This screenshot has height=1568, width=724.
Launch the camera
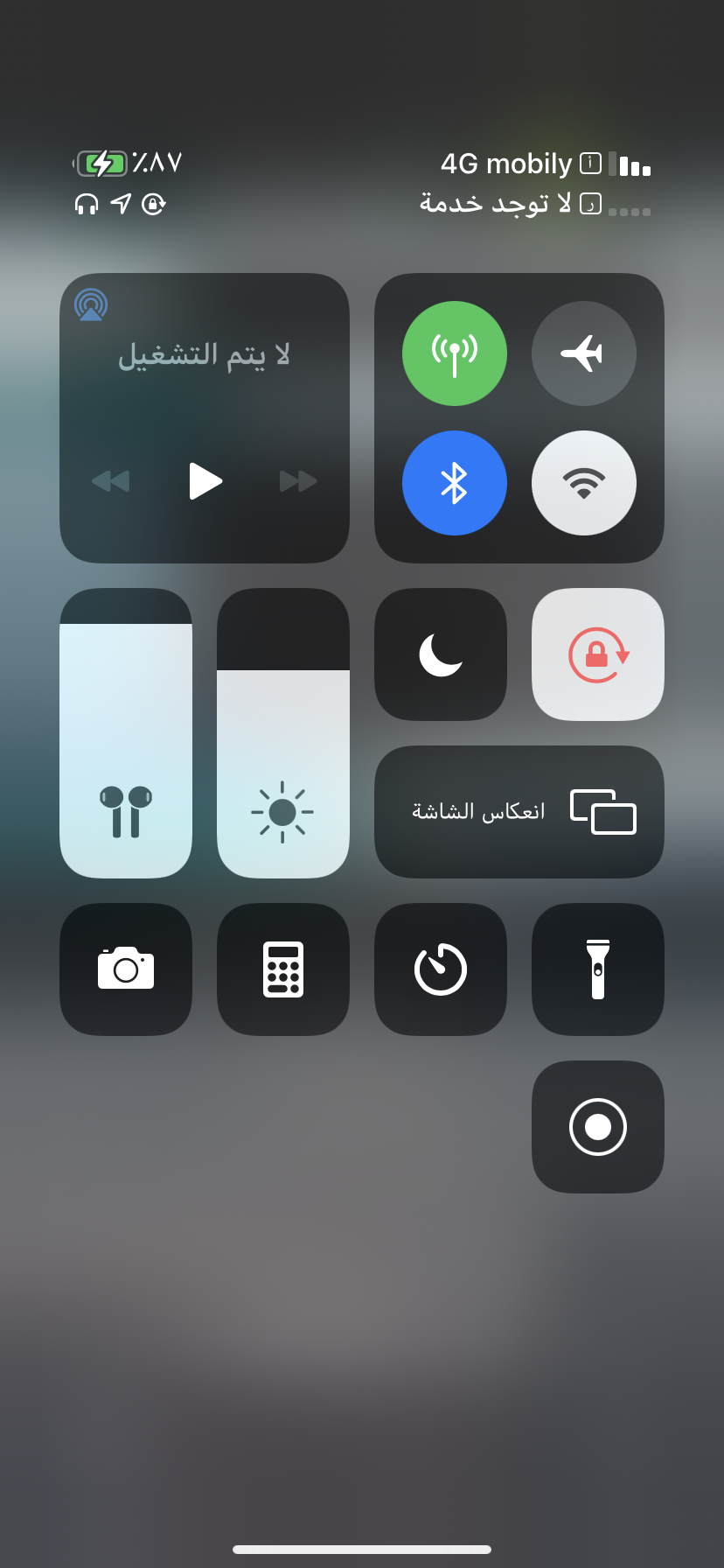(x=126, y=969)
